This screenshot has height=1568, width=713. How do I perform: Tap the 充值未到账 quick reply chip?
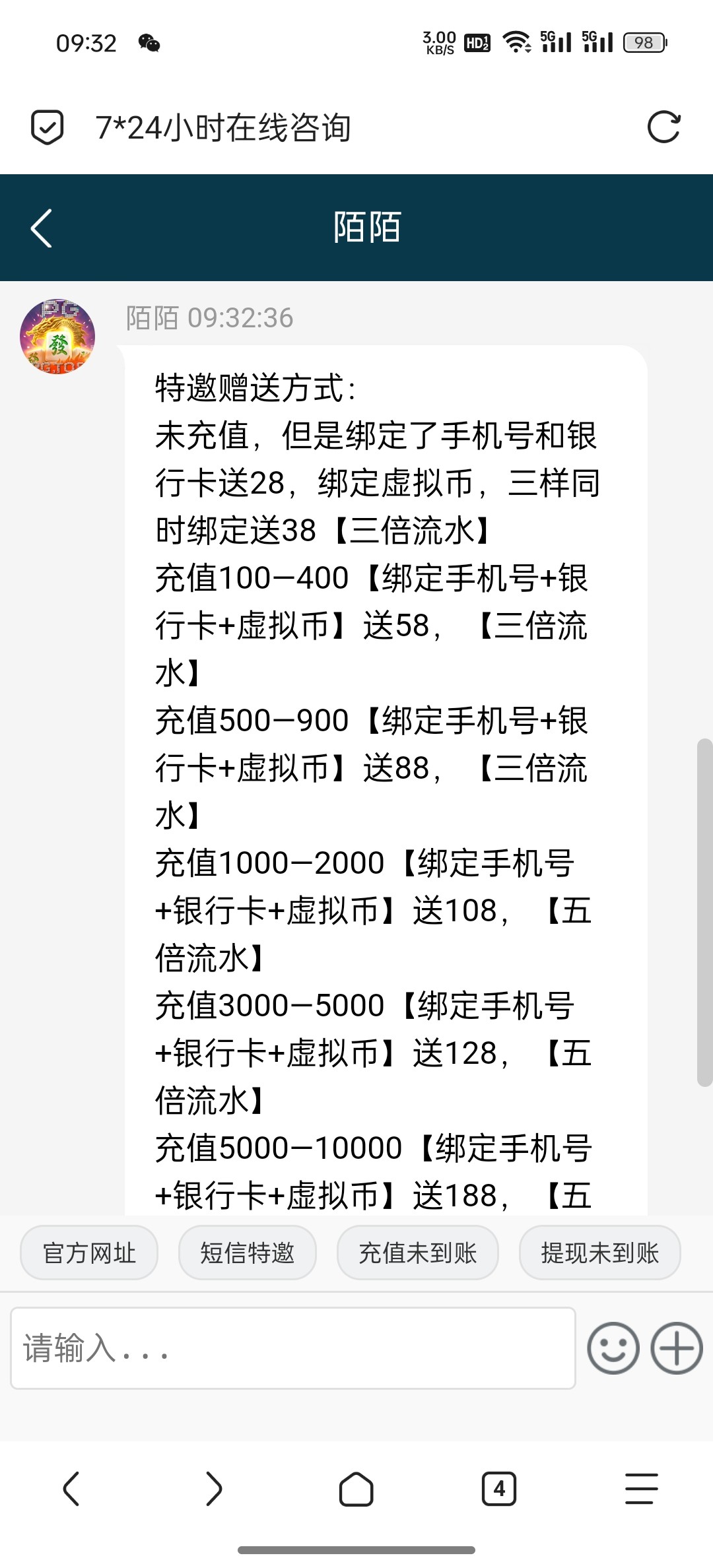point(418,1253)
